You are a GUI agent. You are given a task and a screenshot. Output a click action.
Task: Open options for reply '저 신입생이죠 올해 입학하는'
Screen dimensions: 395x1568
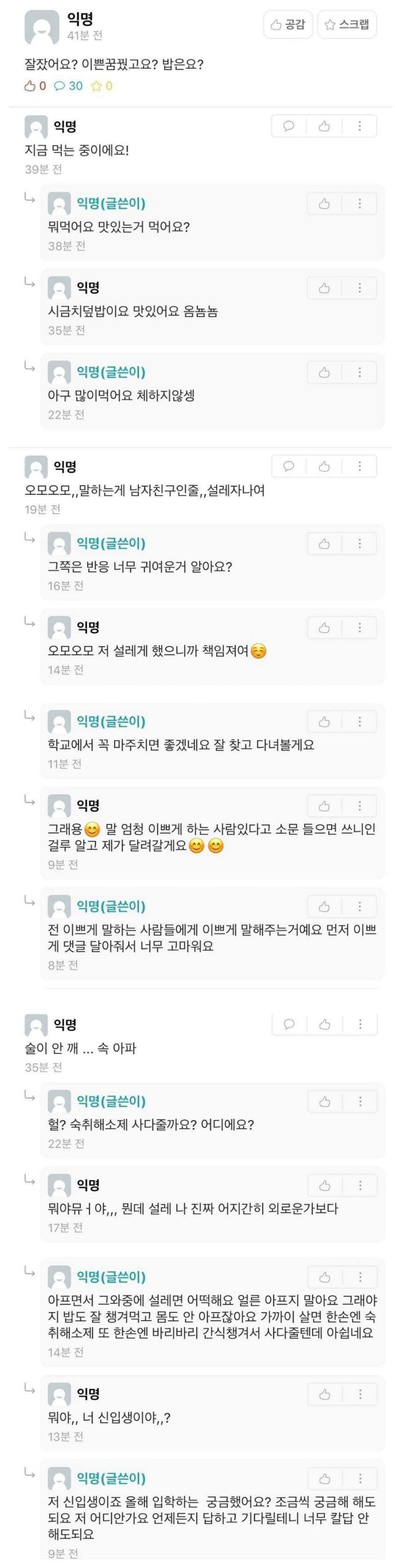360,1478
